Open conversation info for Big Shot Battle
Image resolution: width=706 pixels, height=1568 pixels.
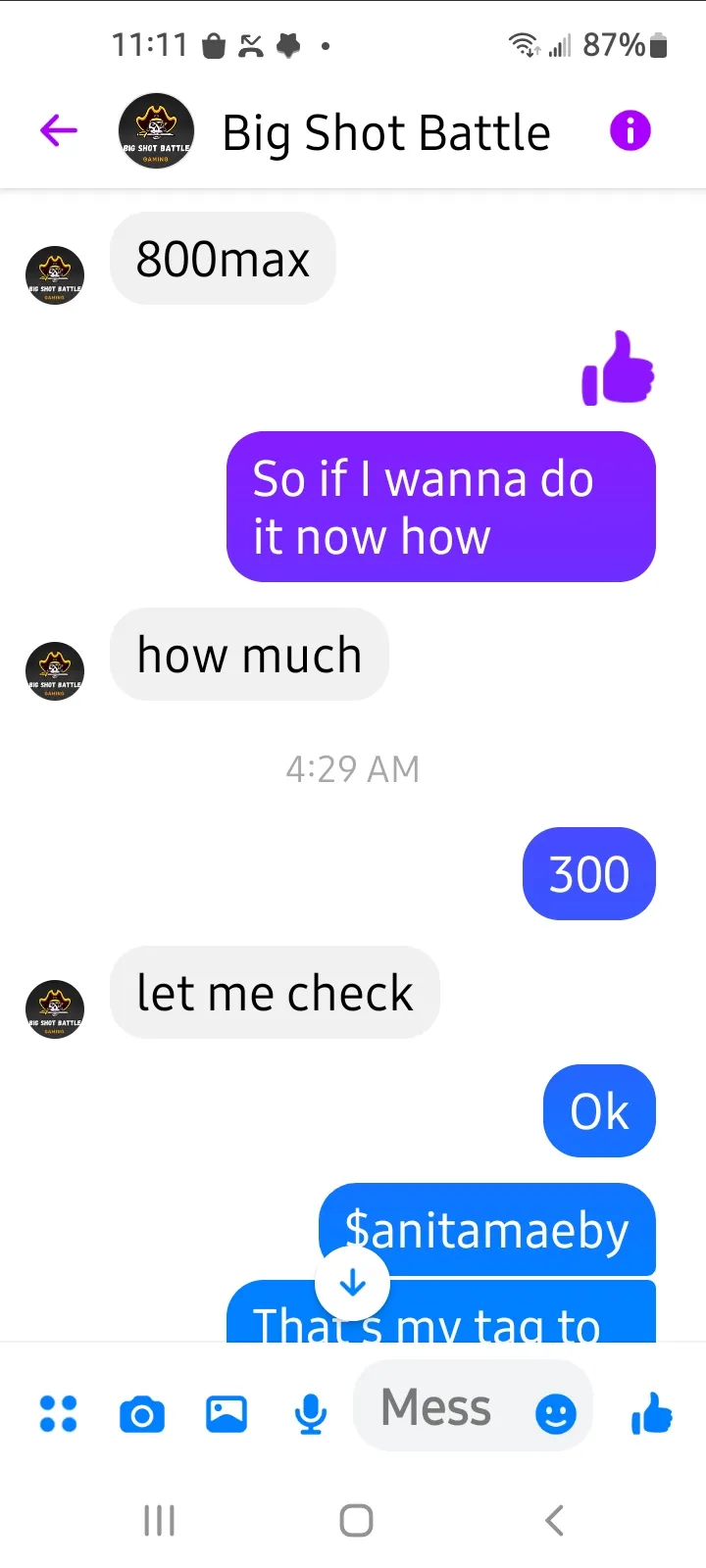click(x=630, y=130)
